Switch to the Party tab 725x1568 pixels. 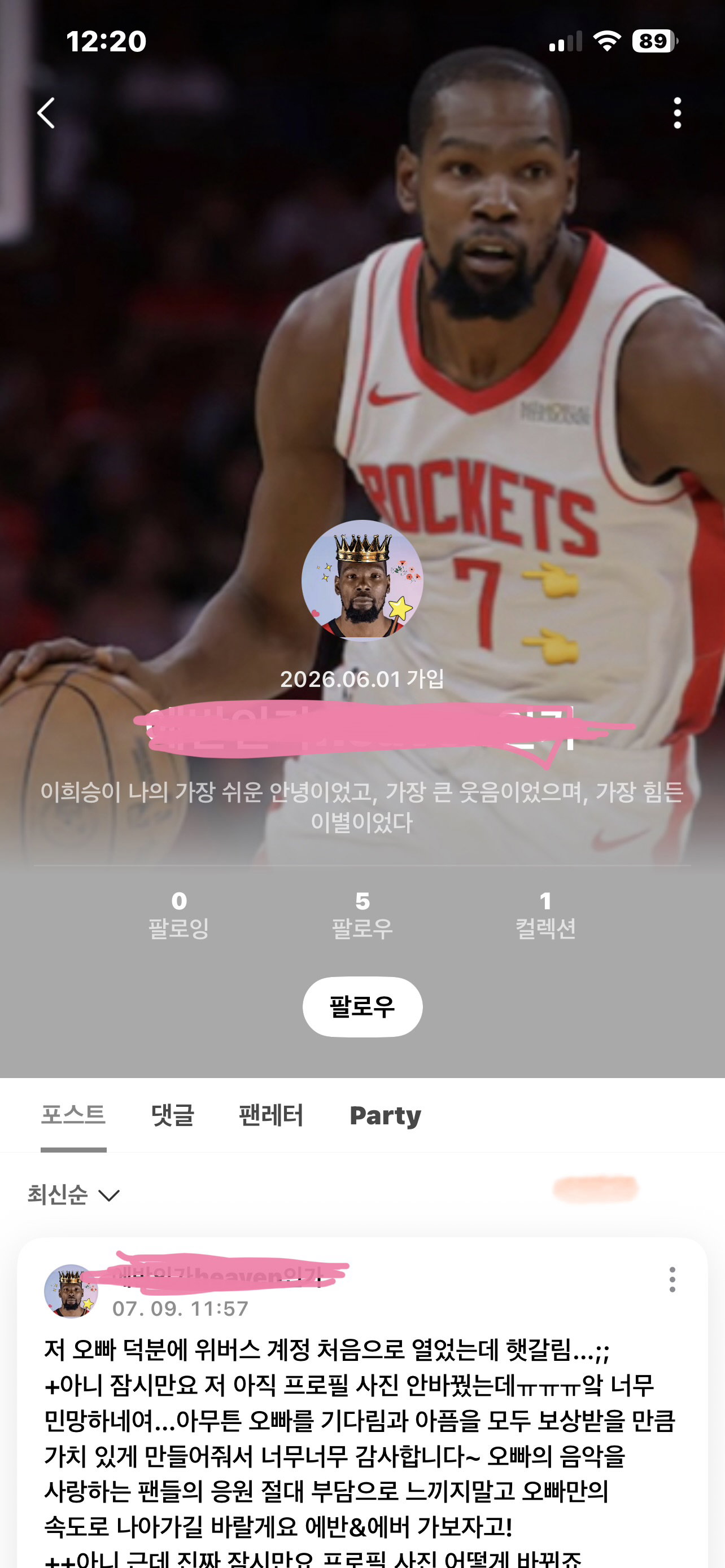click(x=385, y=1115)
